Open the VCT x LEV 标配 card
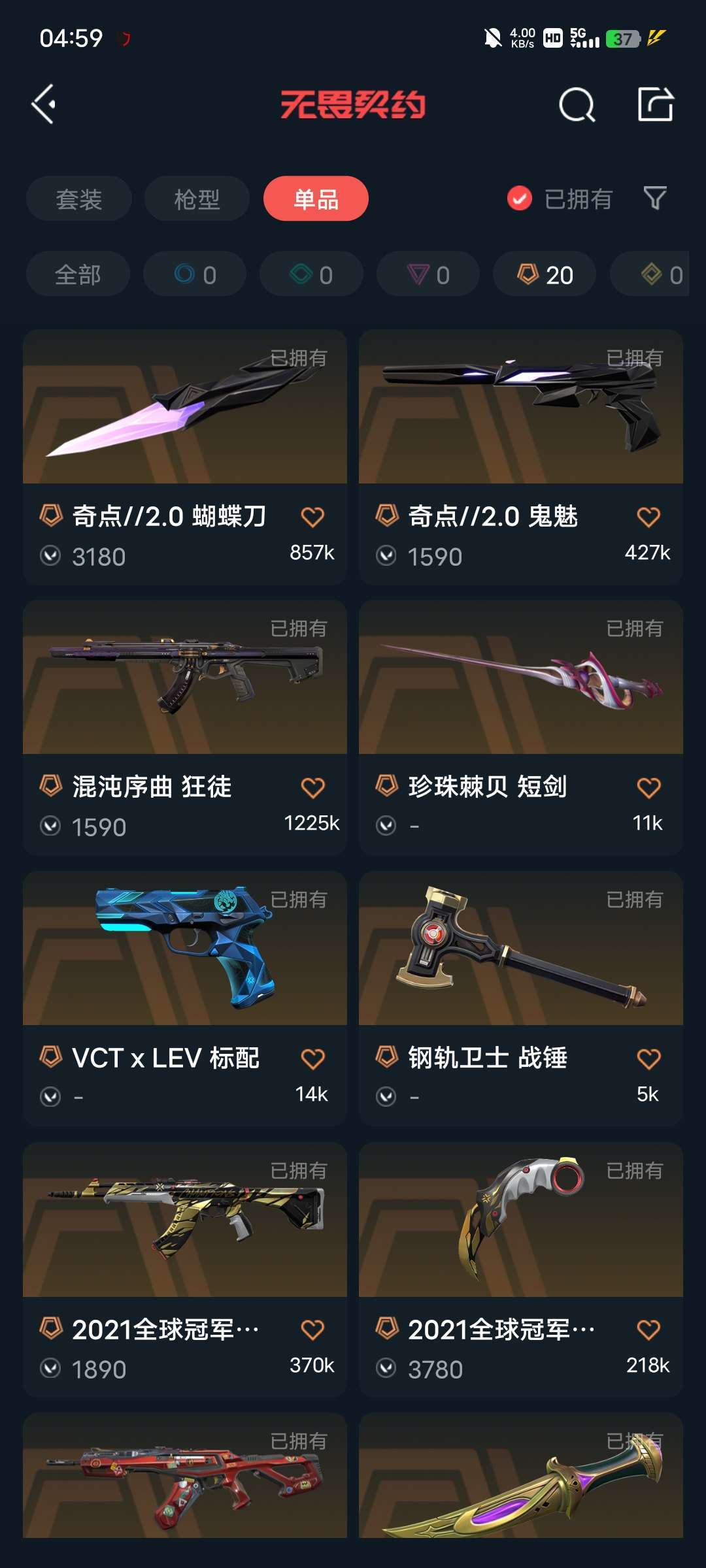Image resolution: width=706 pixels, height=1568 pixels. click(185, 998)
